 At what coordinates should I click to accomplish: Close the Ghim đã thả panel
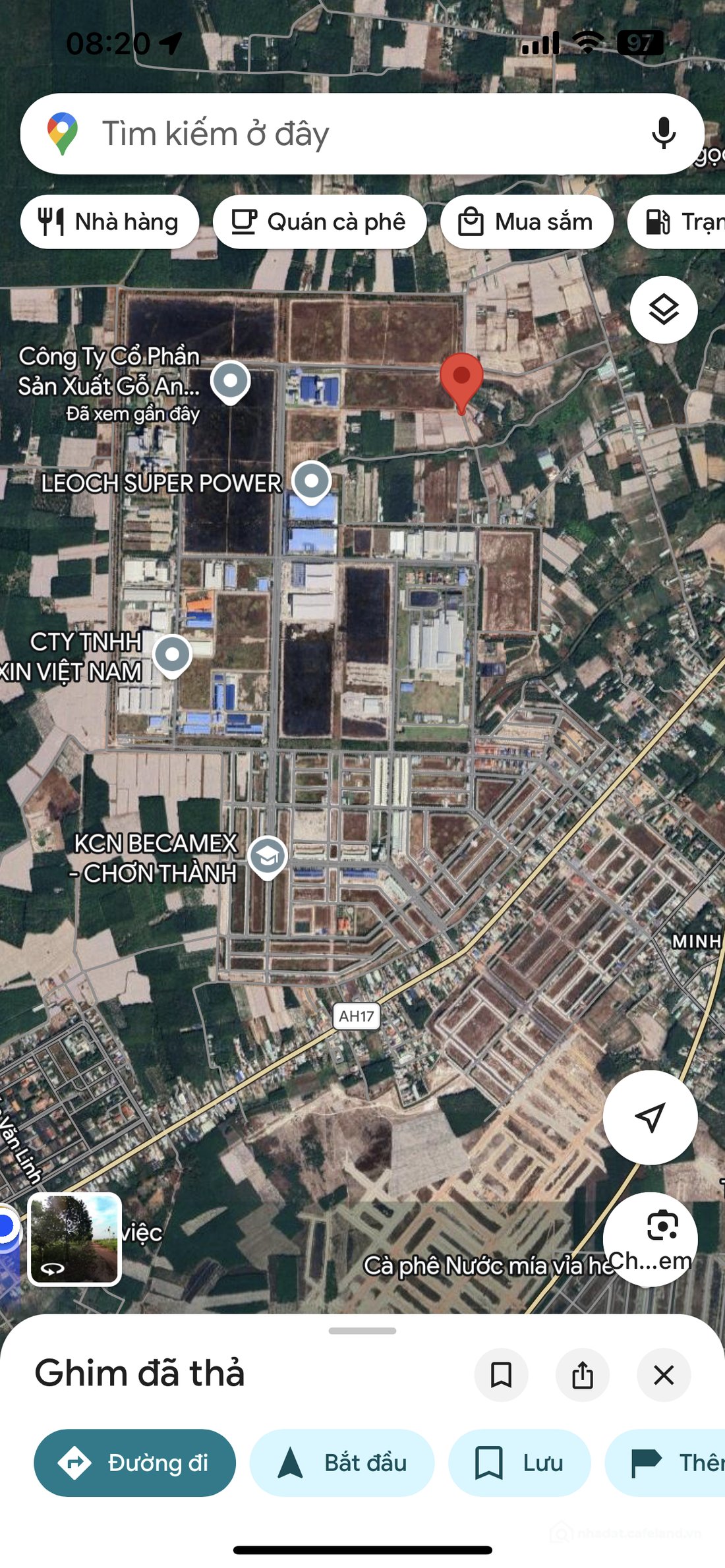point(664,1375)
